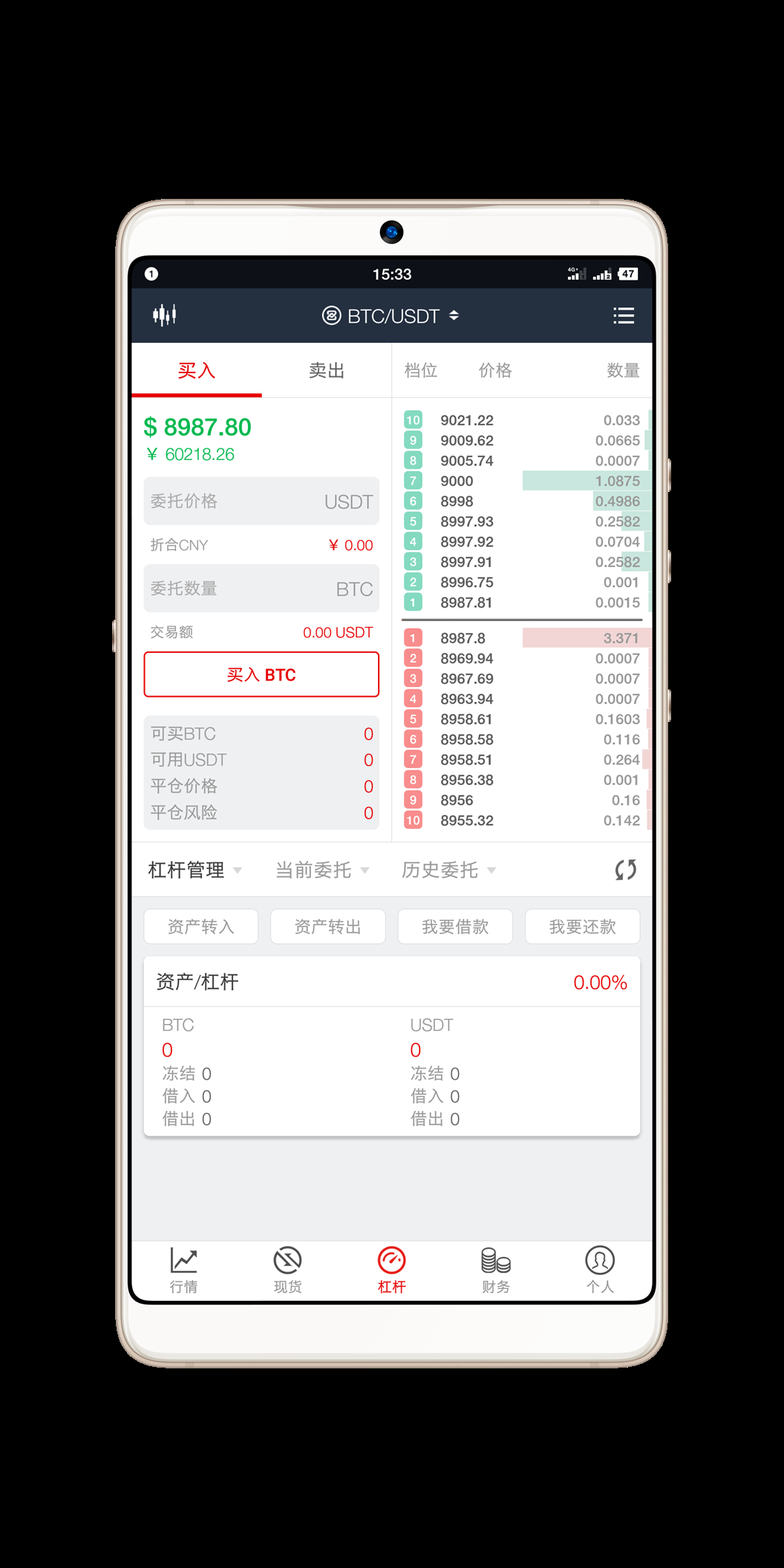
Task: Select the 买入 tab
Action: tap(197, 370)
